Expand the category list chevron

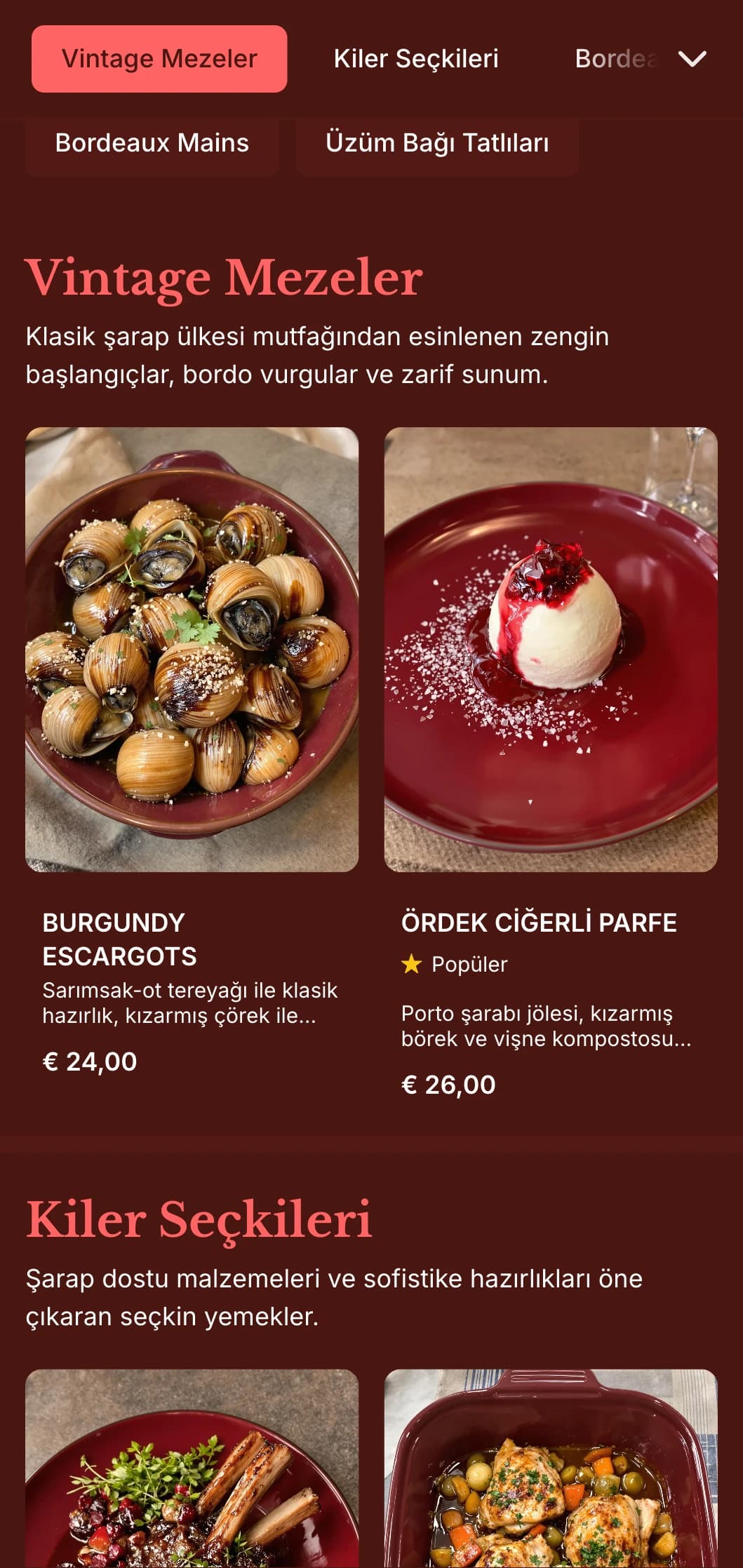[x=692, y=59]
